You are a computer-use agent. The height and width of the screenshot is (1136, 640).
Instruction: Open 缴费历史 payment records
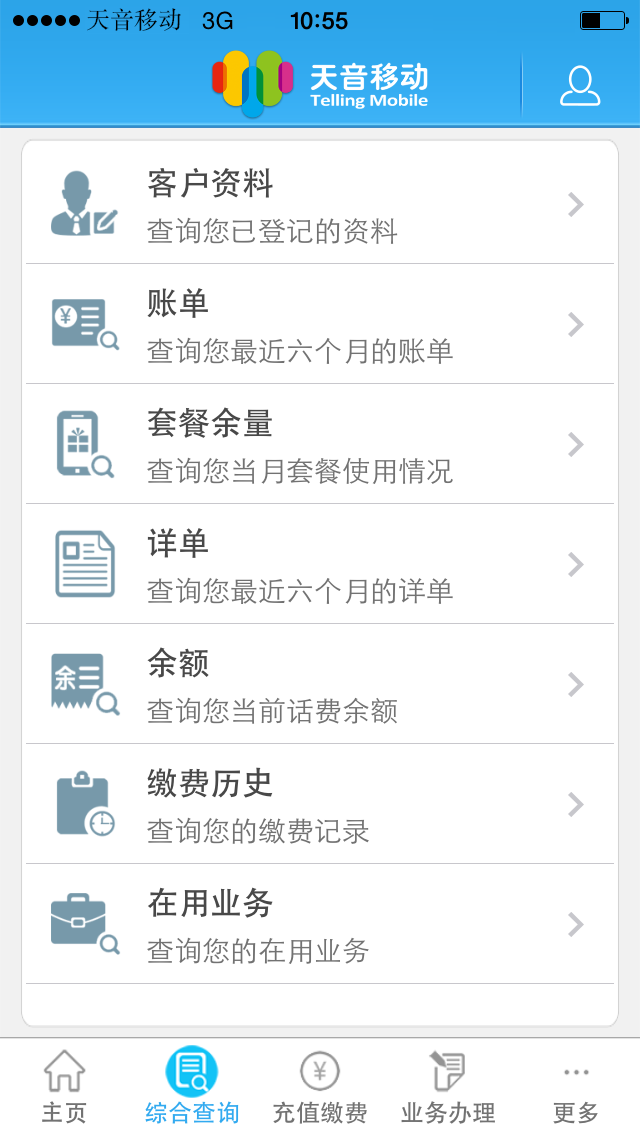pos(320,804)
